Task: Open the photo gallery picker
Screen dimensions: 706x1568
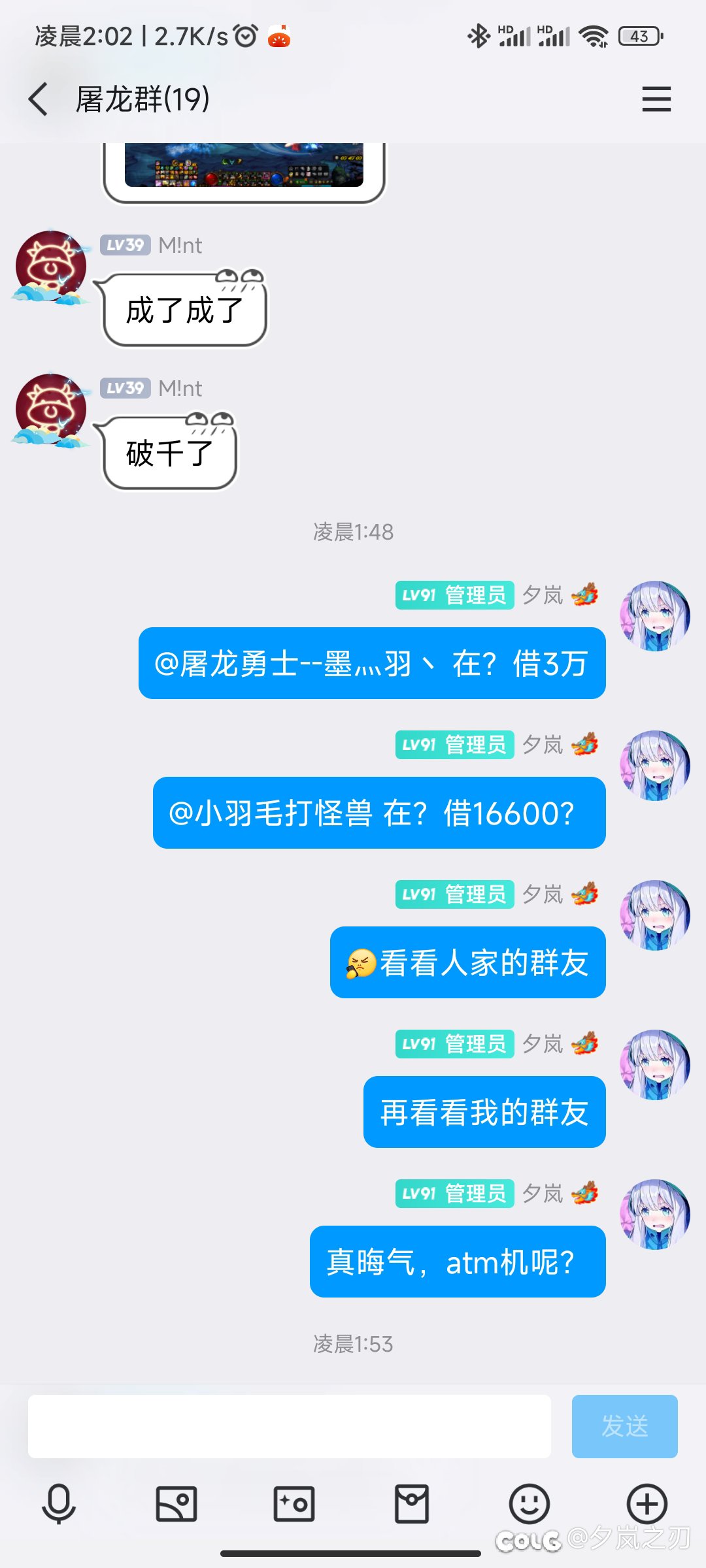Action: click(x=176, y=1504)
